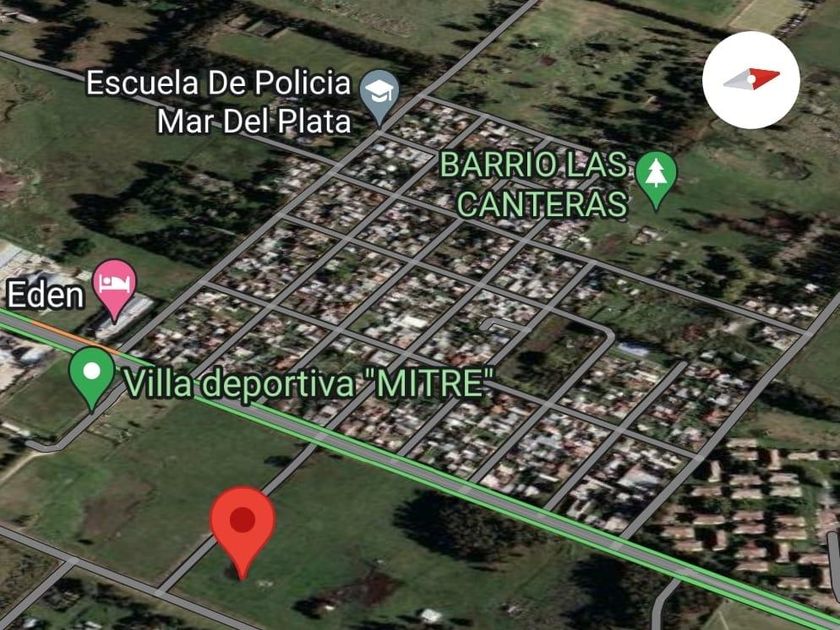
Task: Open the Eden hotel pin
Action: [x=115, y=290]
